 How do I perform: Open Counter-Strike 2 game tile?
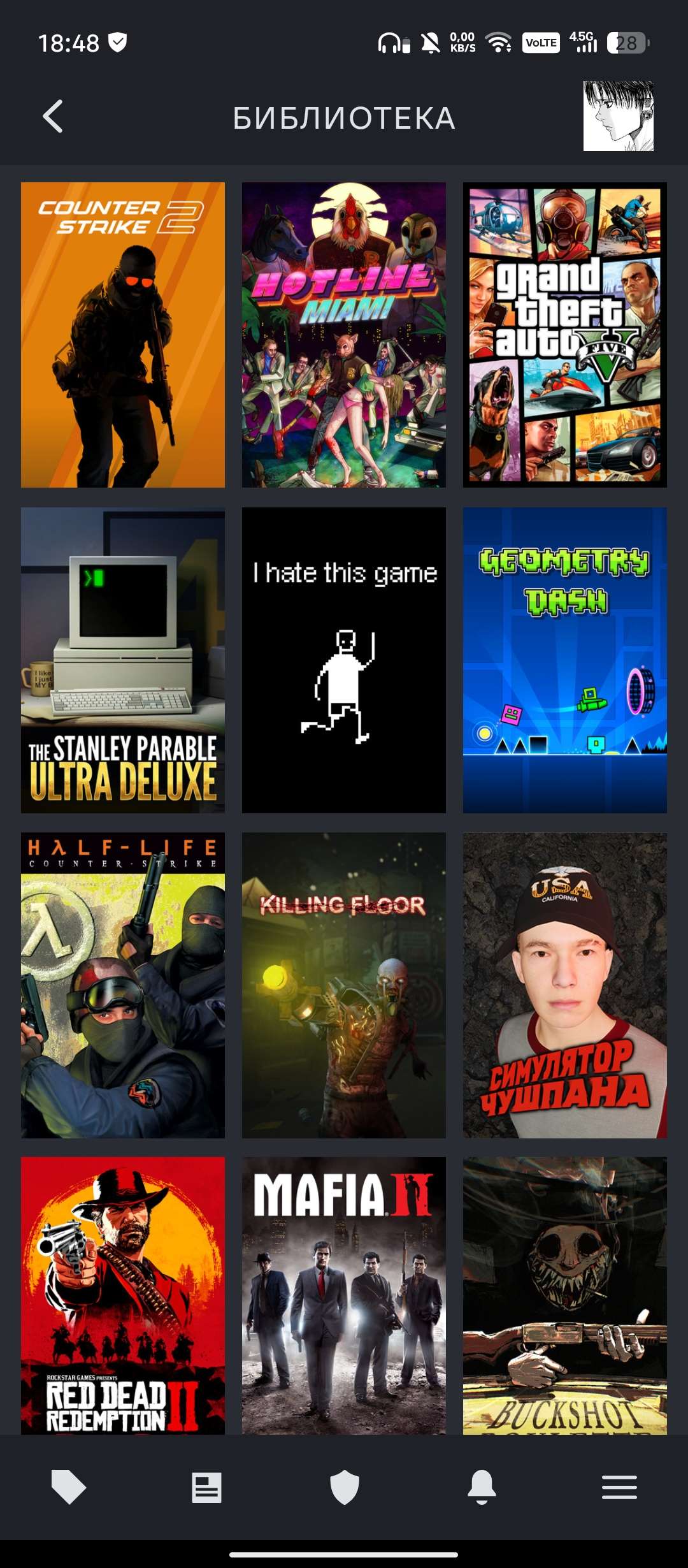coord(123,335)
